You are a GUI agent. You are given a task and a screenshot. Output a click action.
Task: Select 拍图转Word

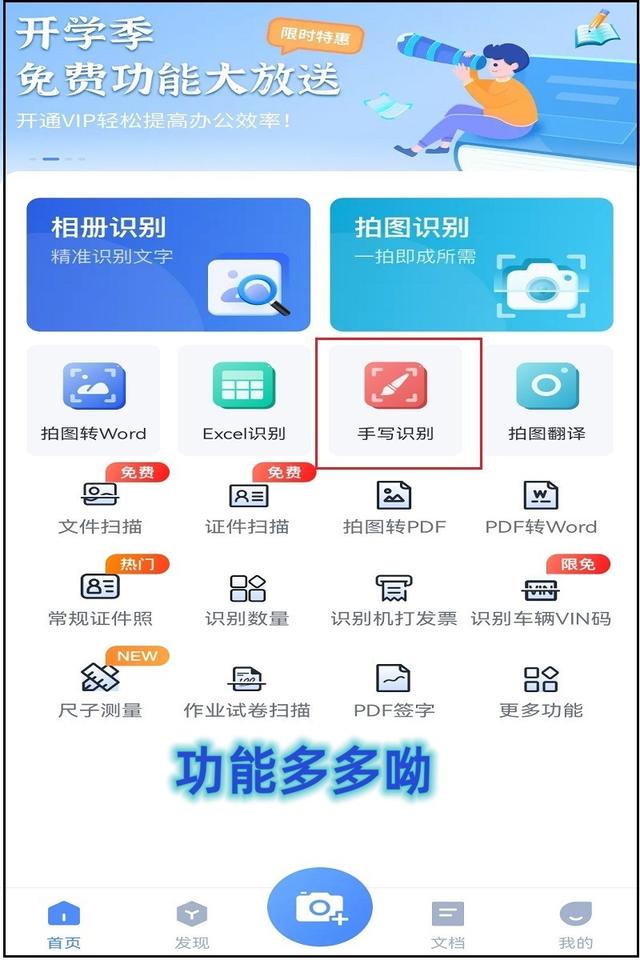click(x=93, y=401)
